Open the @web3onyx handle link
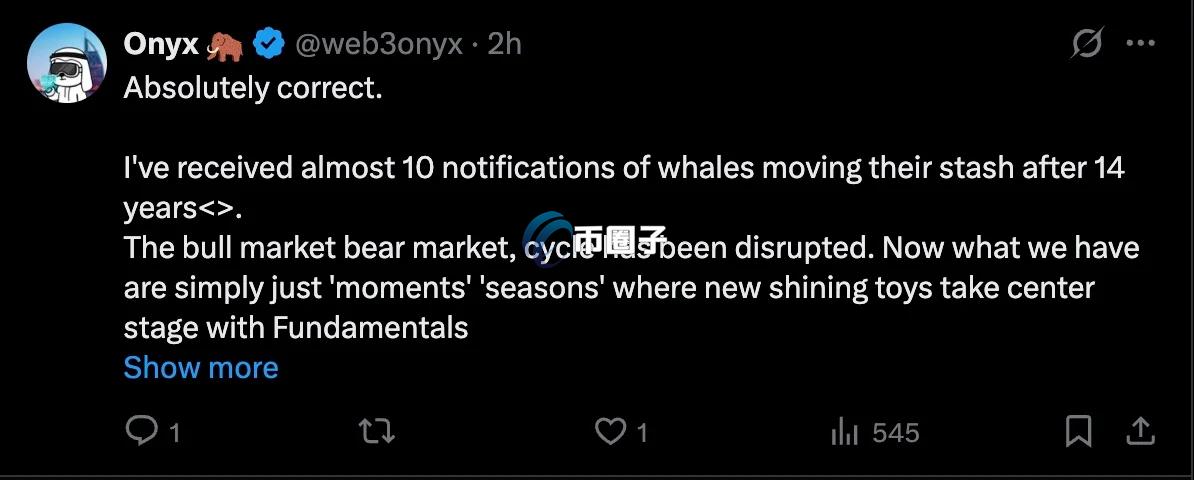The image size is (1194, 480). click(380, 44)
